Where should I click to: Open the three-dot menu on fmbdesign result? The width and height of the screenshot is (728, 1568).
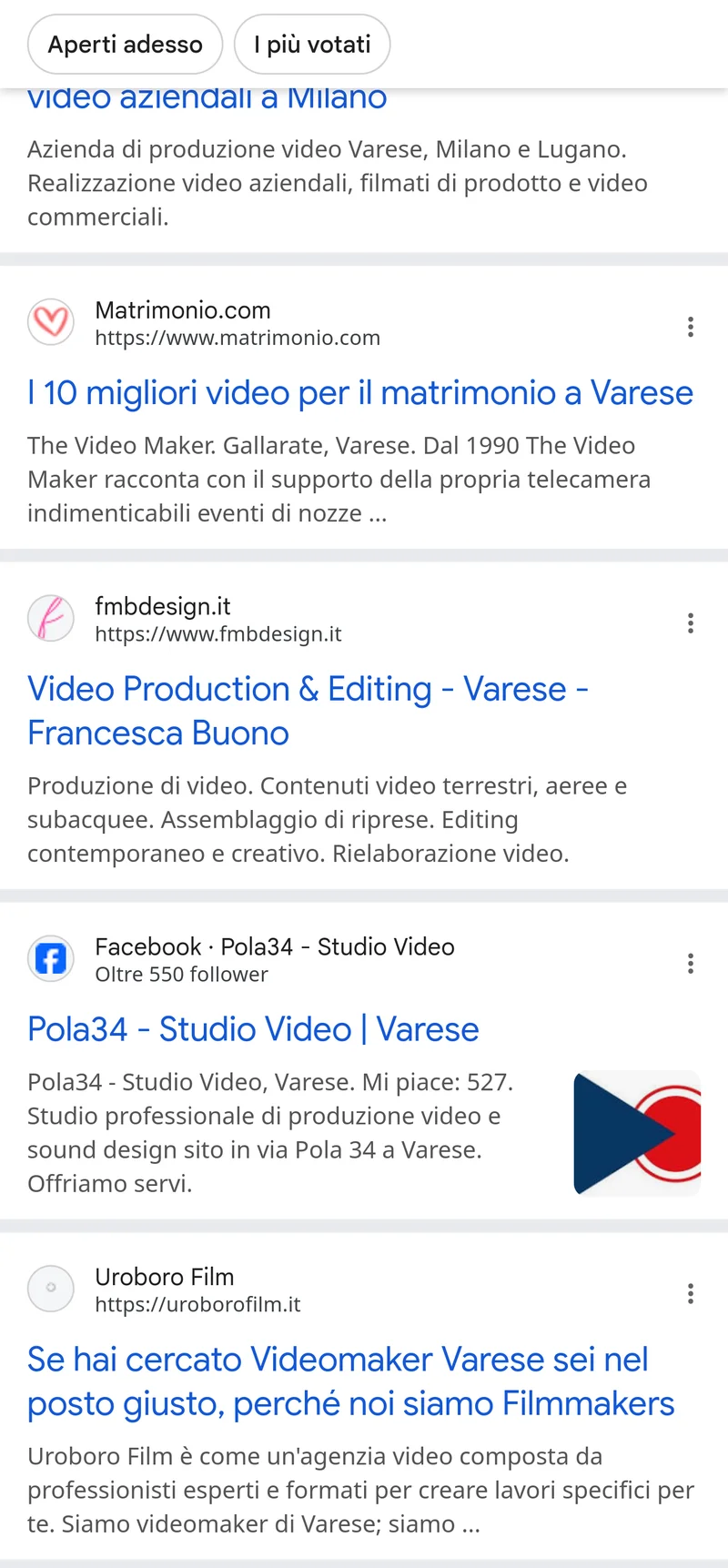tap(691, 622)
